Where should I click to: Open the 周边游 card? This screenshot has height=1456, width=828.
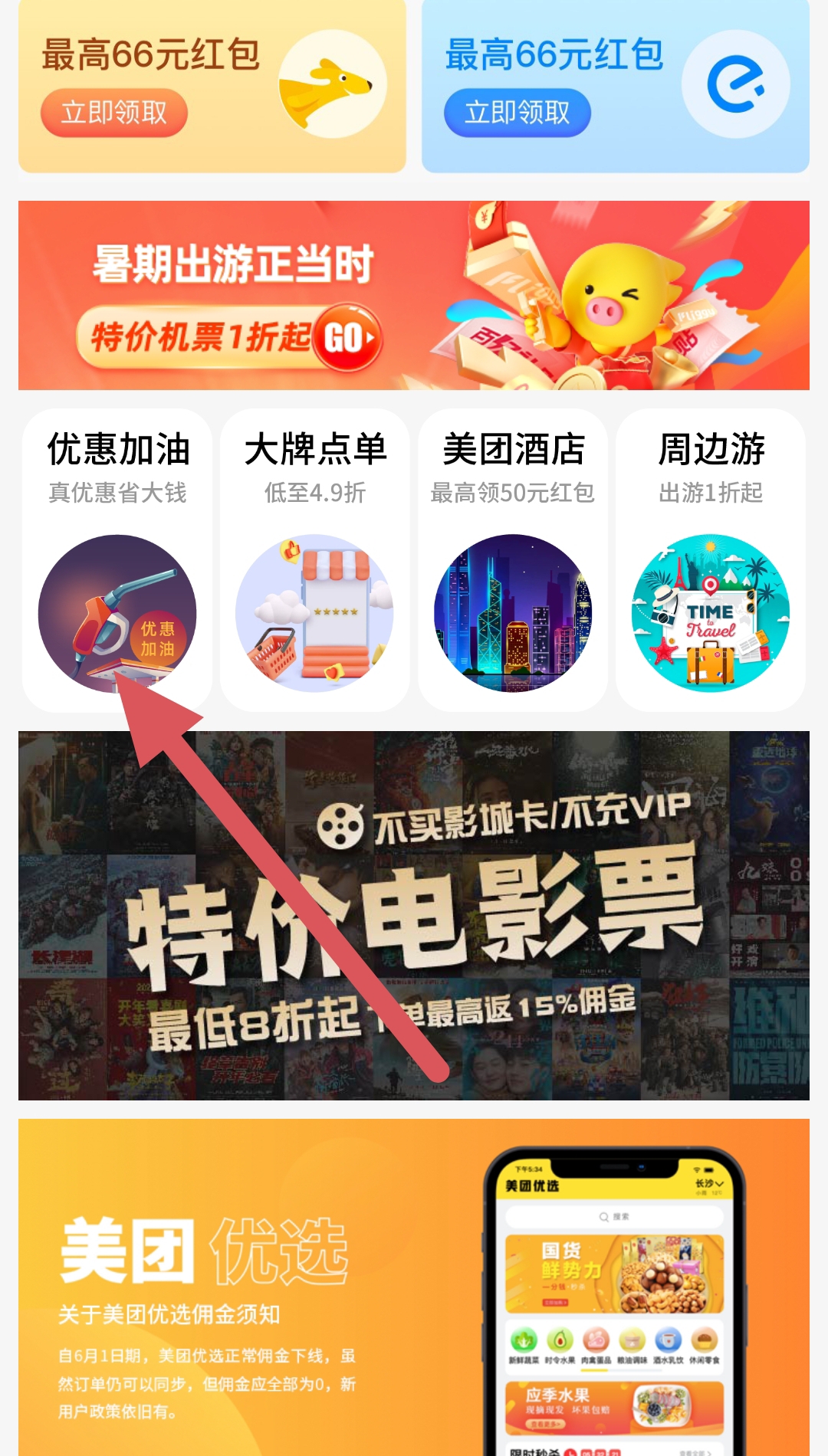coord(711,559)
